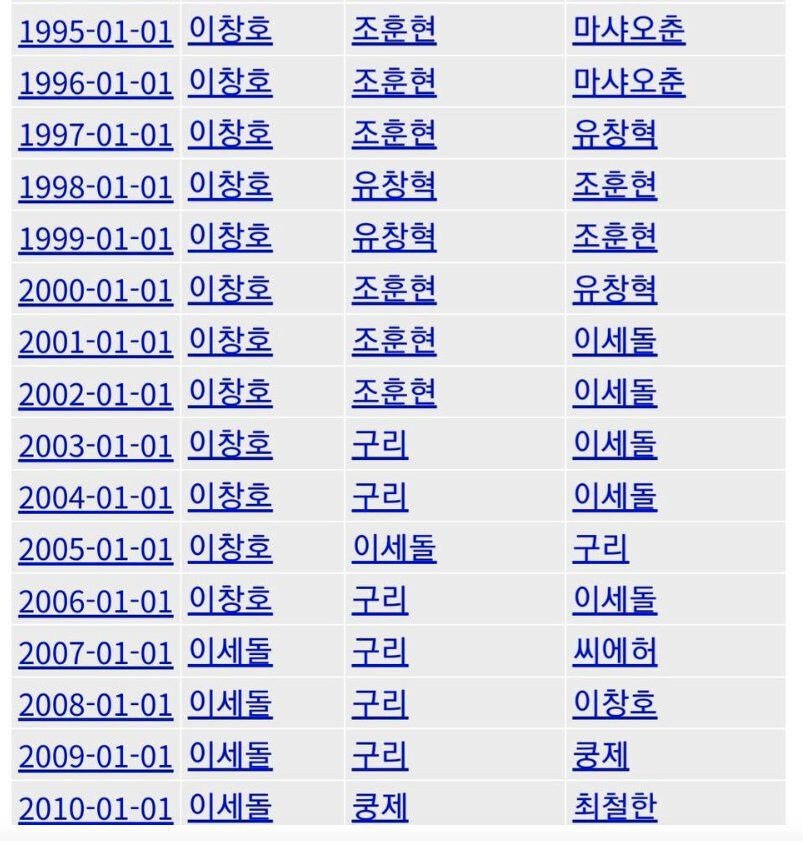Open 이세돌 link in the 2007-01-01 row
Image resolution: width=803 pixels, height=841 pixels.
[230, 653]
